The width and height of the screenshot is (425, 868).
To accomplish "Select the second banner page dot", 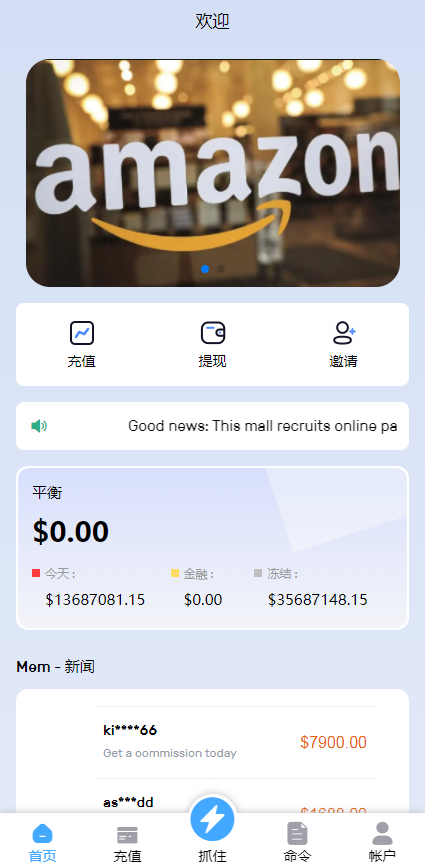I will tap(221, 269).
